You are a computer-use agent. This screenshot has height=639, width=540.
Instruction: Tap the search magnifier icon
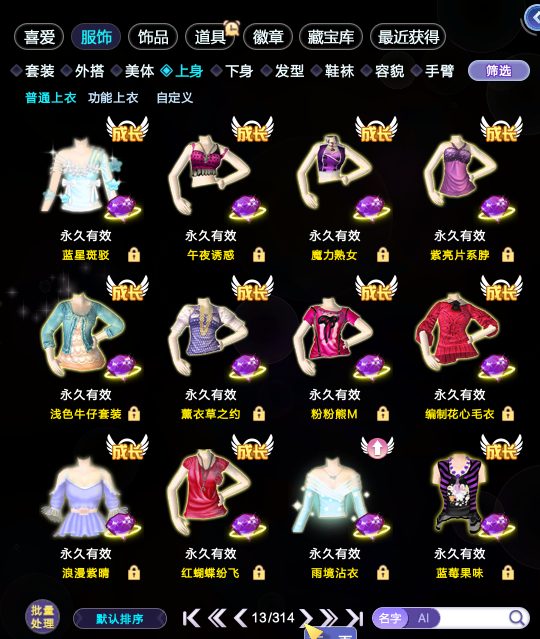pos(517,618)
